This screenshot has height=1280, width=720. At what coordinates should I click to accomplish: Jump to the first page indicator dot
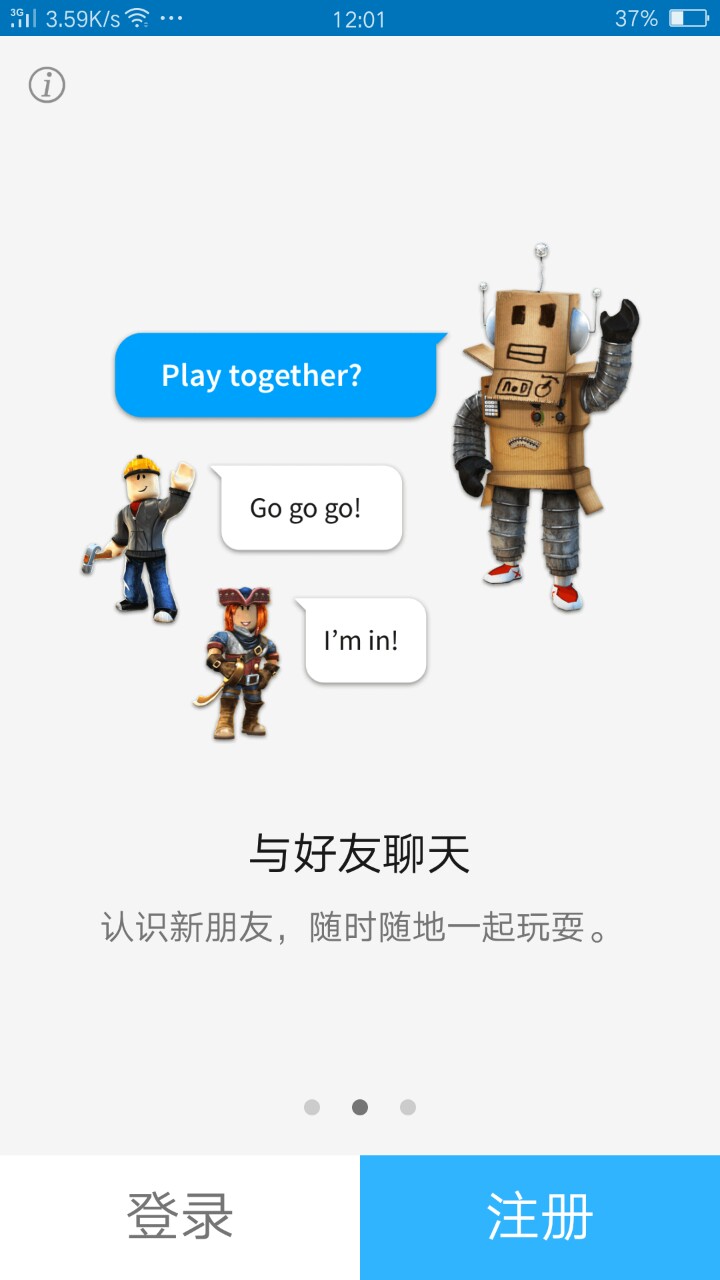[x=312, y=1107]
